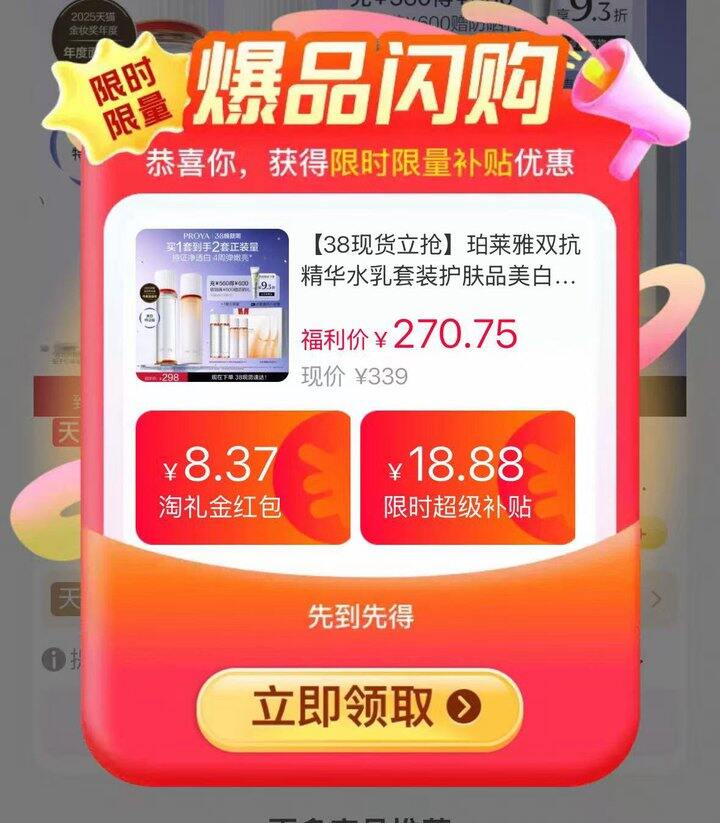Select the ¥18.88 限时超级补贴 coupon

pyautogui.click(x=467, y=478)
